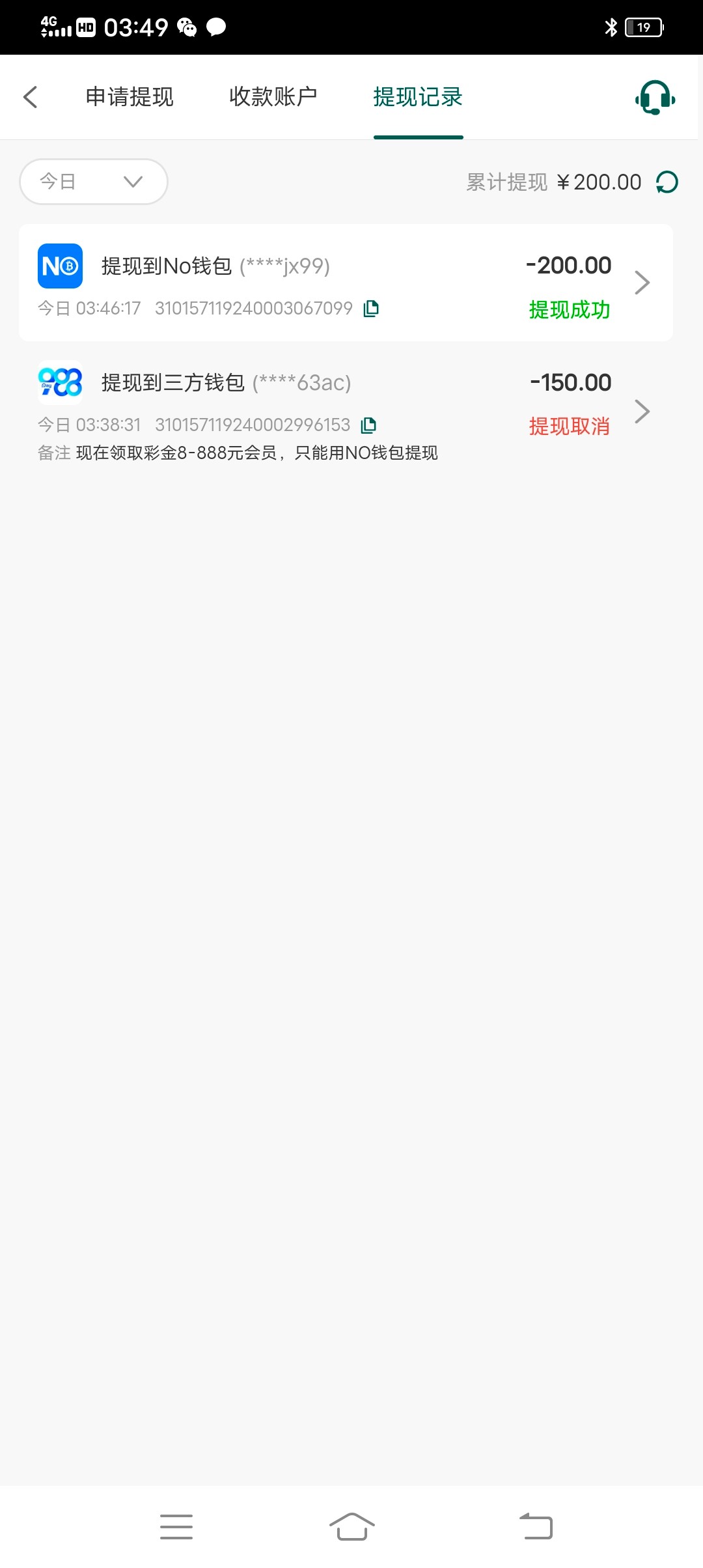Switch to the 申请提现 tab
Screen dimensions: 703x1568
pos(130,97)
